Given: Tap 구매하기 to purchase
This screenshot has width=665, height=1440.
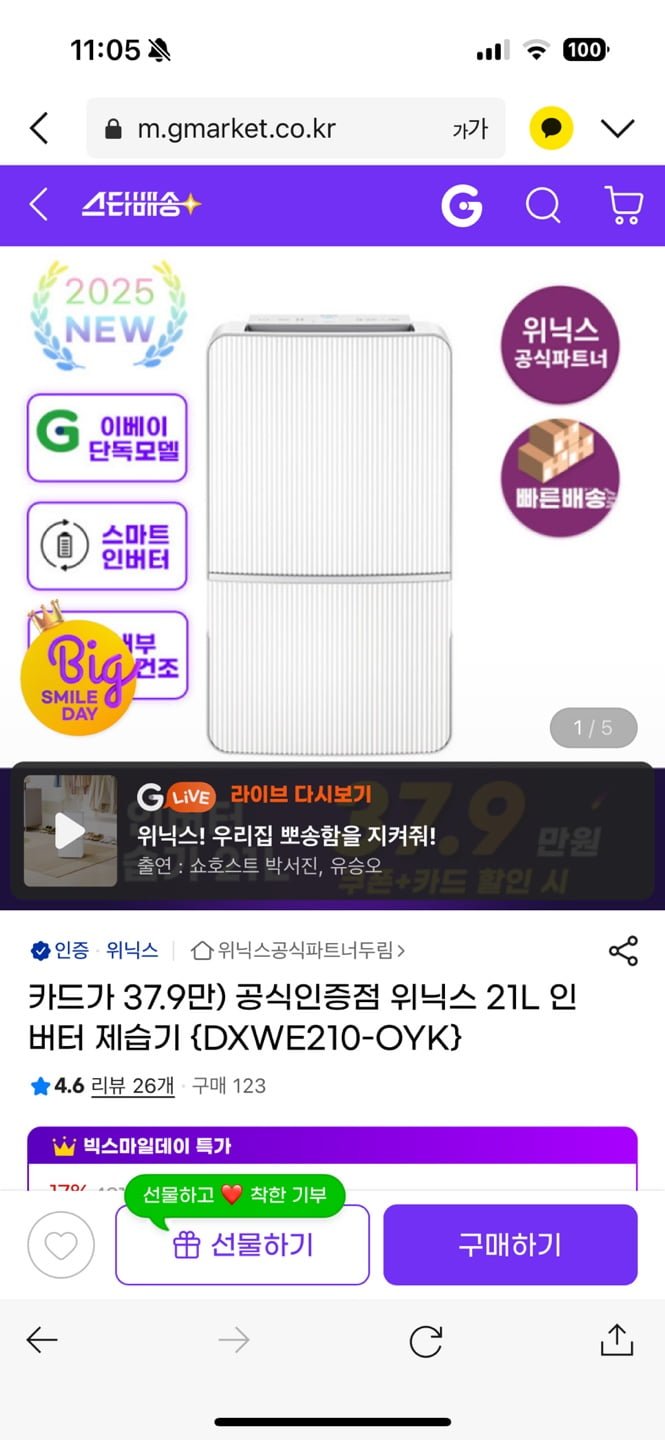Looking at the screenshot, I should coord(510,1245).
